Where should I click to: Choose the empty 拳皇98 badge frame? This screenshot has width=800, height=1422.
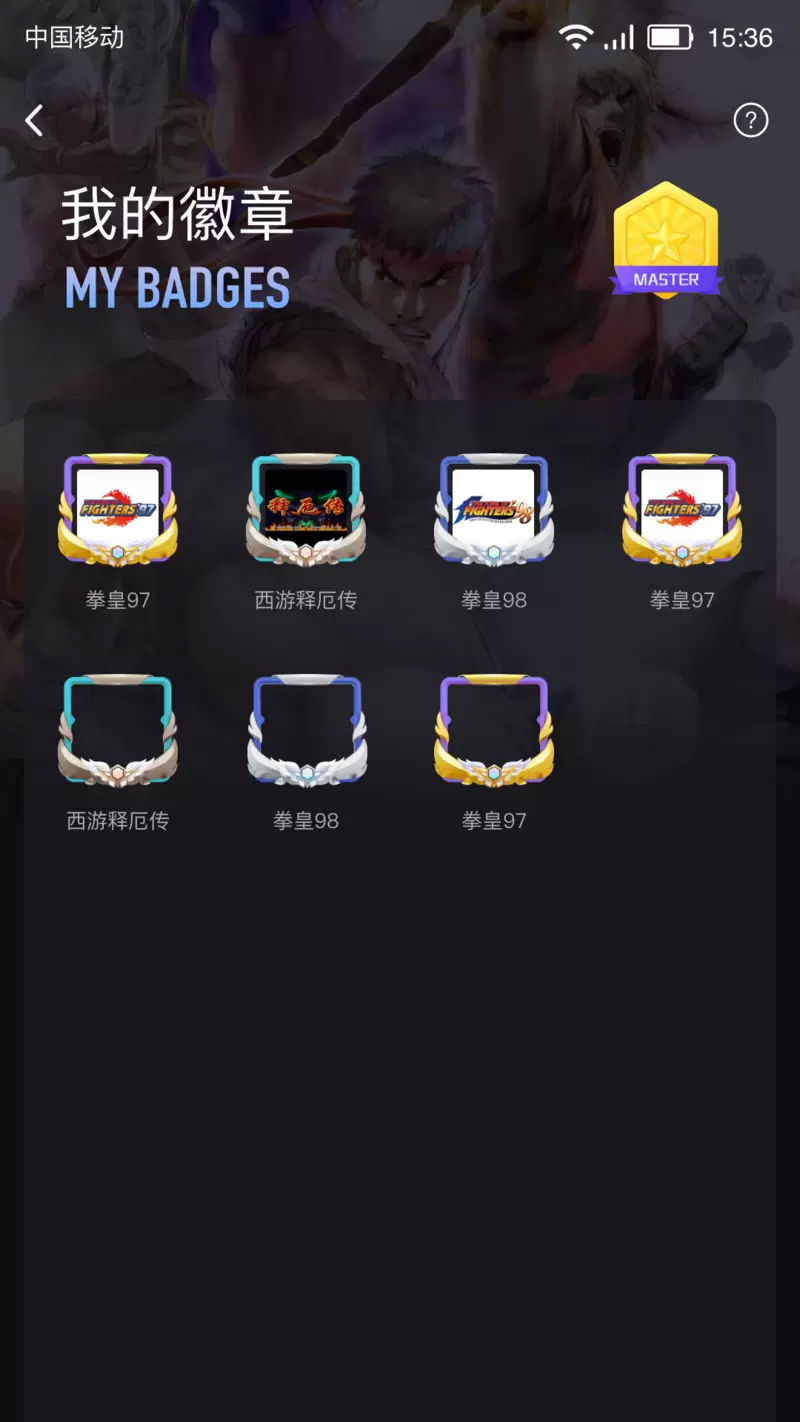pyautogui.click(x=306, y=731)
